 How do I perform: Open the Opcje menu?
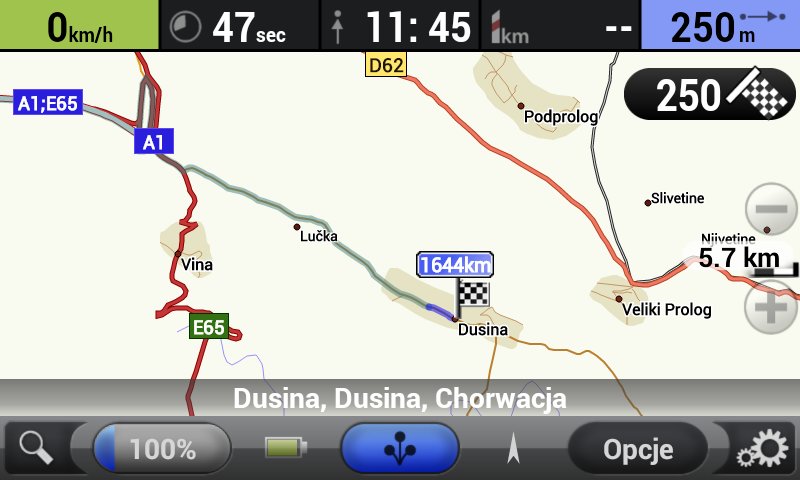pyautogui.click(x=637, y=449)
